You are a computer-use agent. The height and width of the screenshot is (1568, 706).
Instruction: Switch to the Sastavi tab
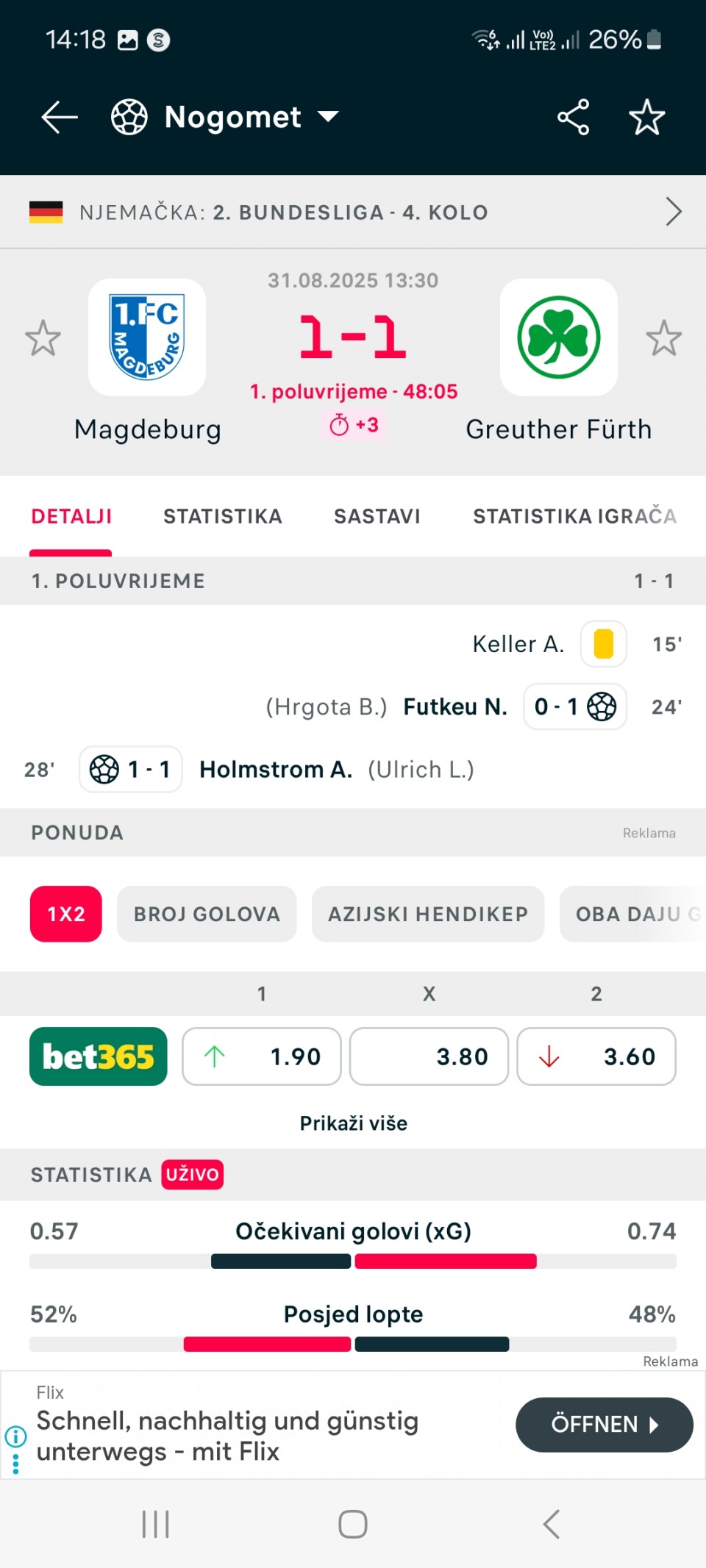click(377, 517)
